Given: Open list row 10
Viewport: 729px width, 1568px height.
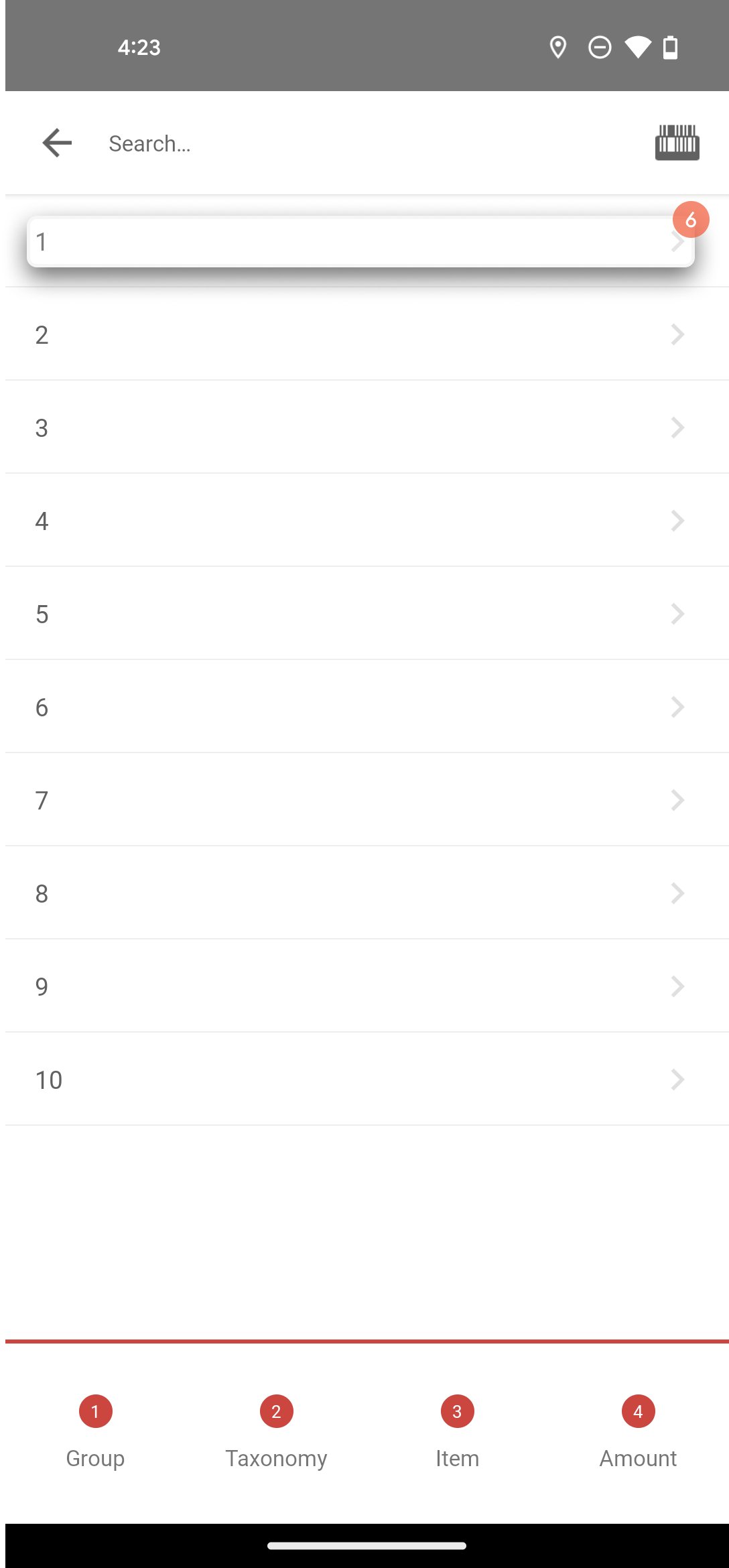Looking at the screenshot, I should [367, 1080].
